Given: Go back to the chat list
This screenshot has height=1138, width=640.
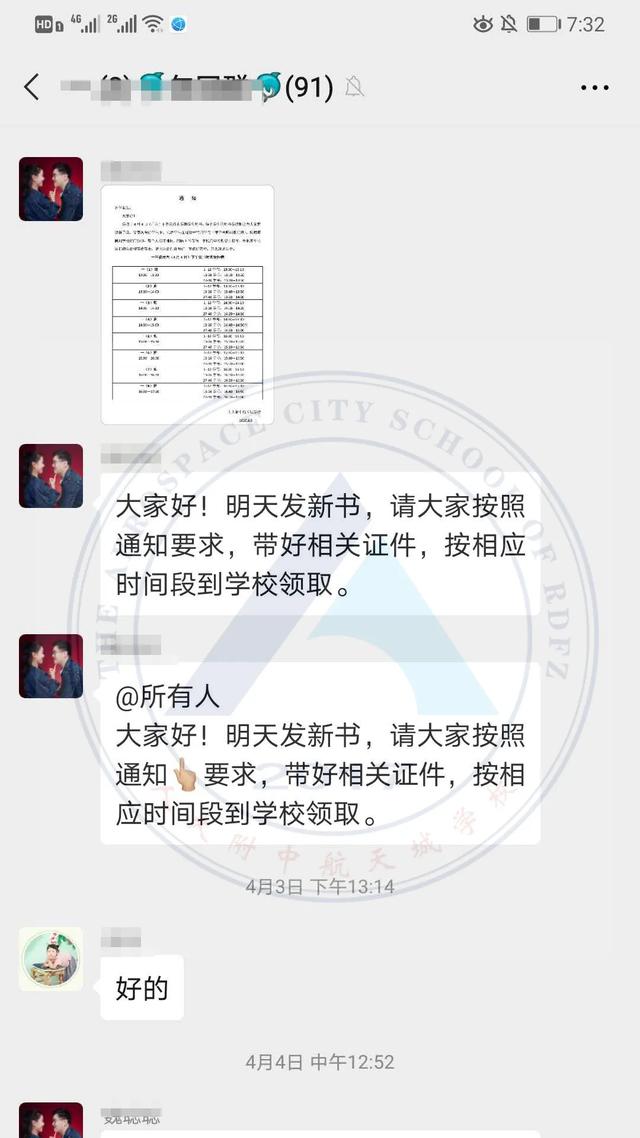Looking at the screenshot, I should pos(32,87).
